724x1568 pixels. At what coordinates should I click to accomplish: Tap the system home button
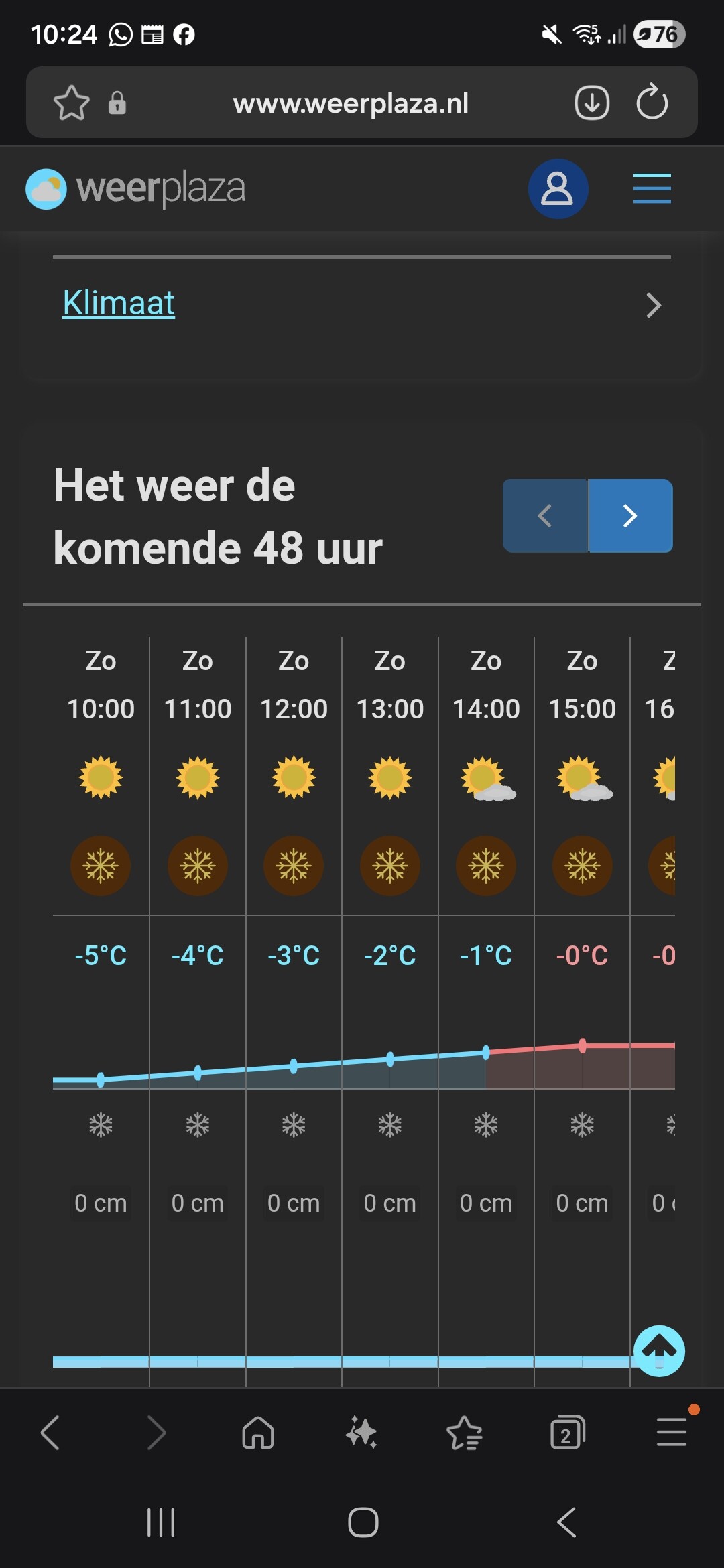pyautogui.click(x=363, y=1522)
